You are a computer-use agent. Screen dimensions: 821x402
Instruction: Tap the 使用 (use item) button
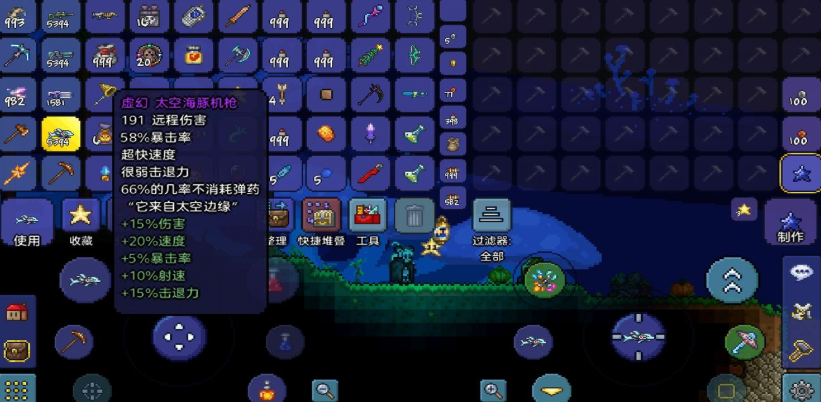[27, 222]
